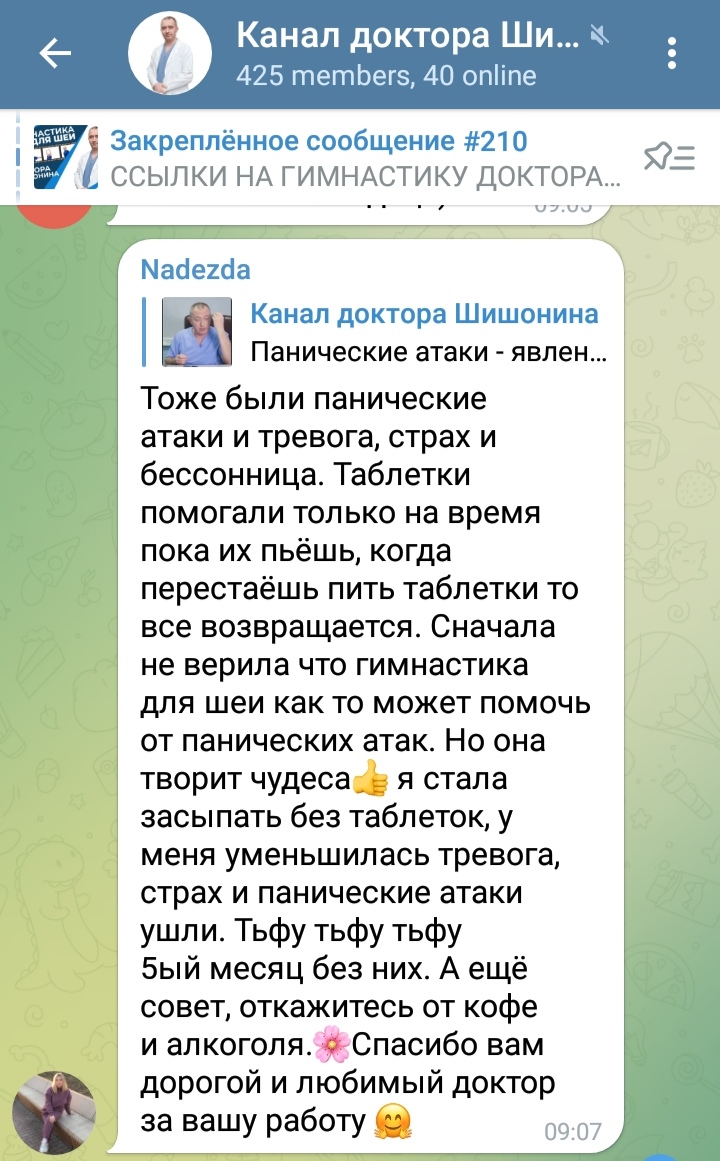Go back using the arrow icon
The image size is (720, 1161).
click(55, 53)
